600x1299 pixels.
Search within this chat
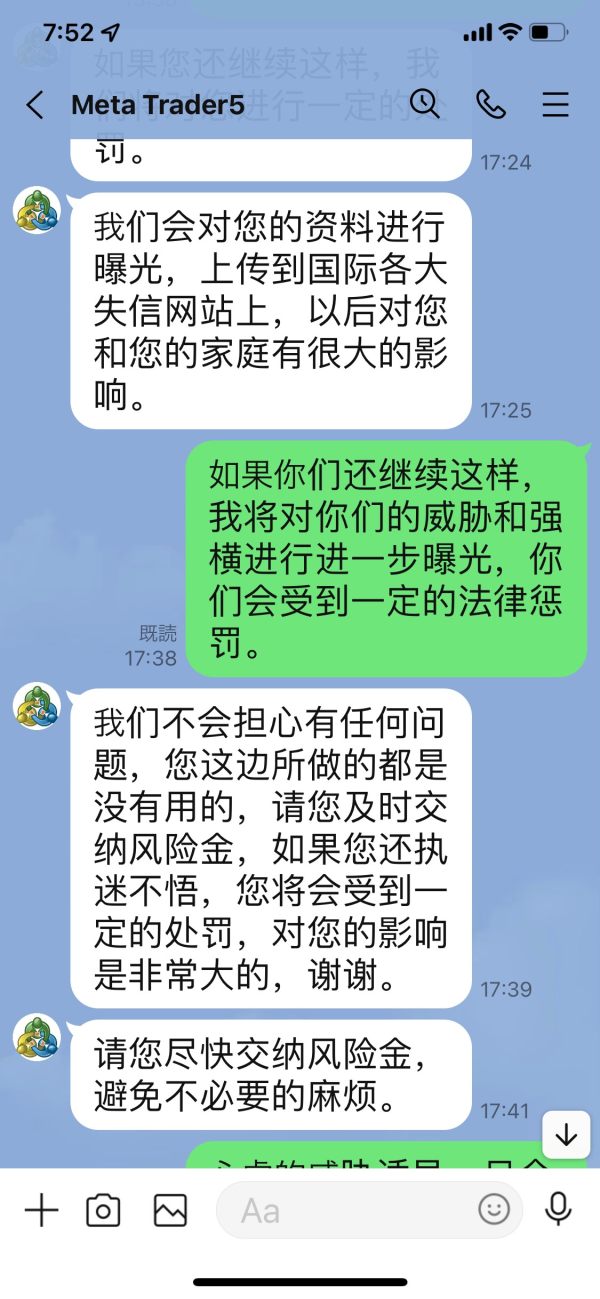click(425, 104)
